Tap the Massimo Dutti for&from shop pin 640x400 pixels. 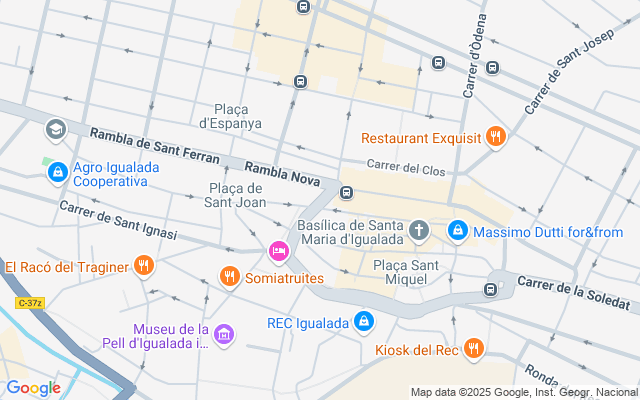click(458, 232)
